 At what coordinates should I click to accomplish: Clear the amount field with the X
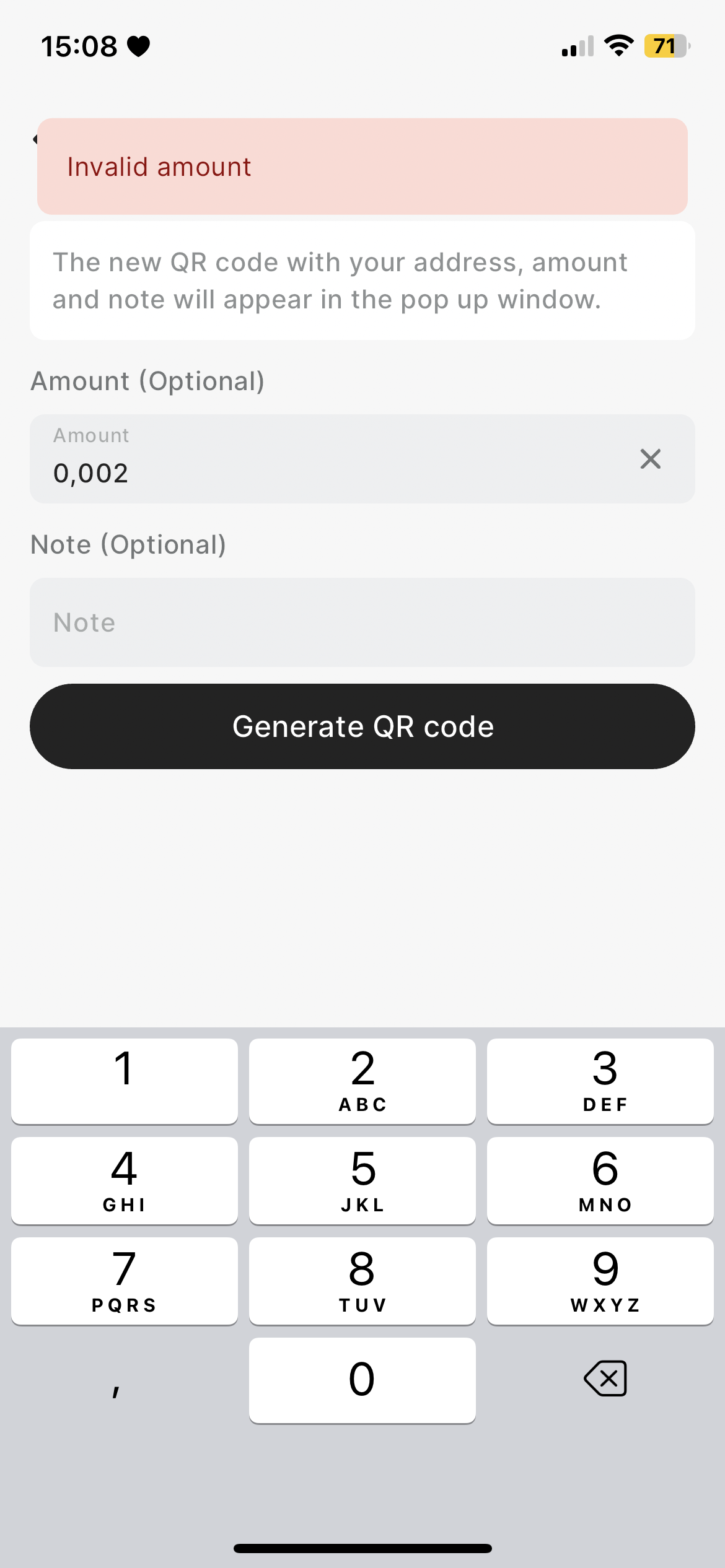pyautogui.click(x=650, y=459)
